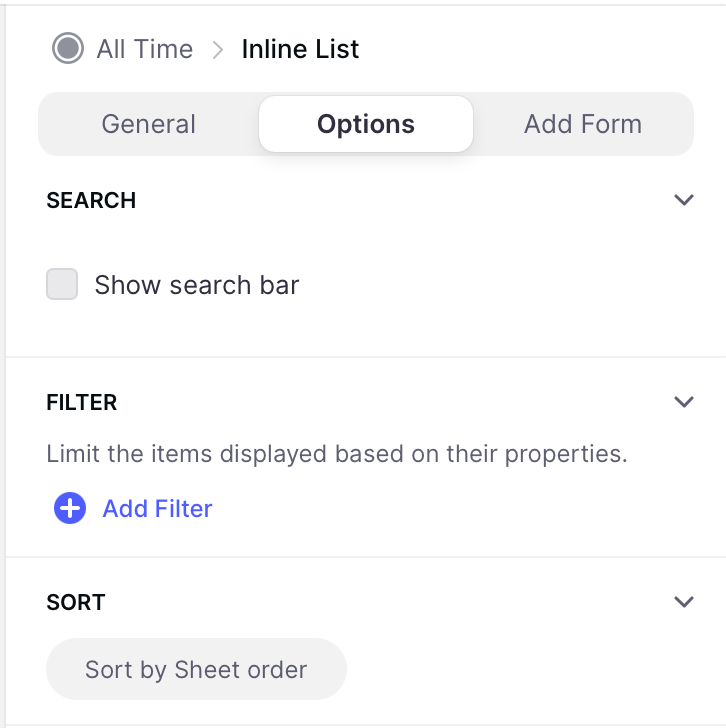Enable the Show search bar checkbox
The height and width of the screenshot is (728, 726).
coord(62,285)
